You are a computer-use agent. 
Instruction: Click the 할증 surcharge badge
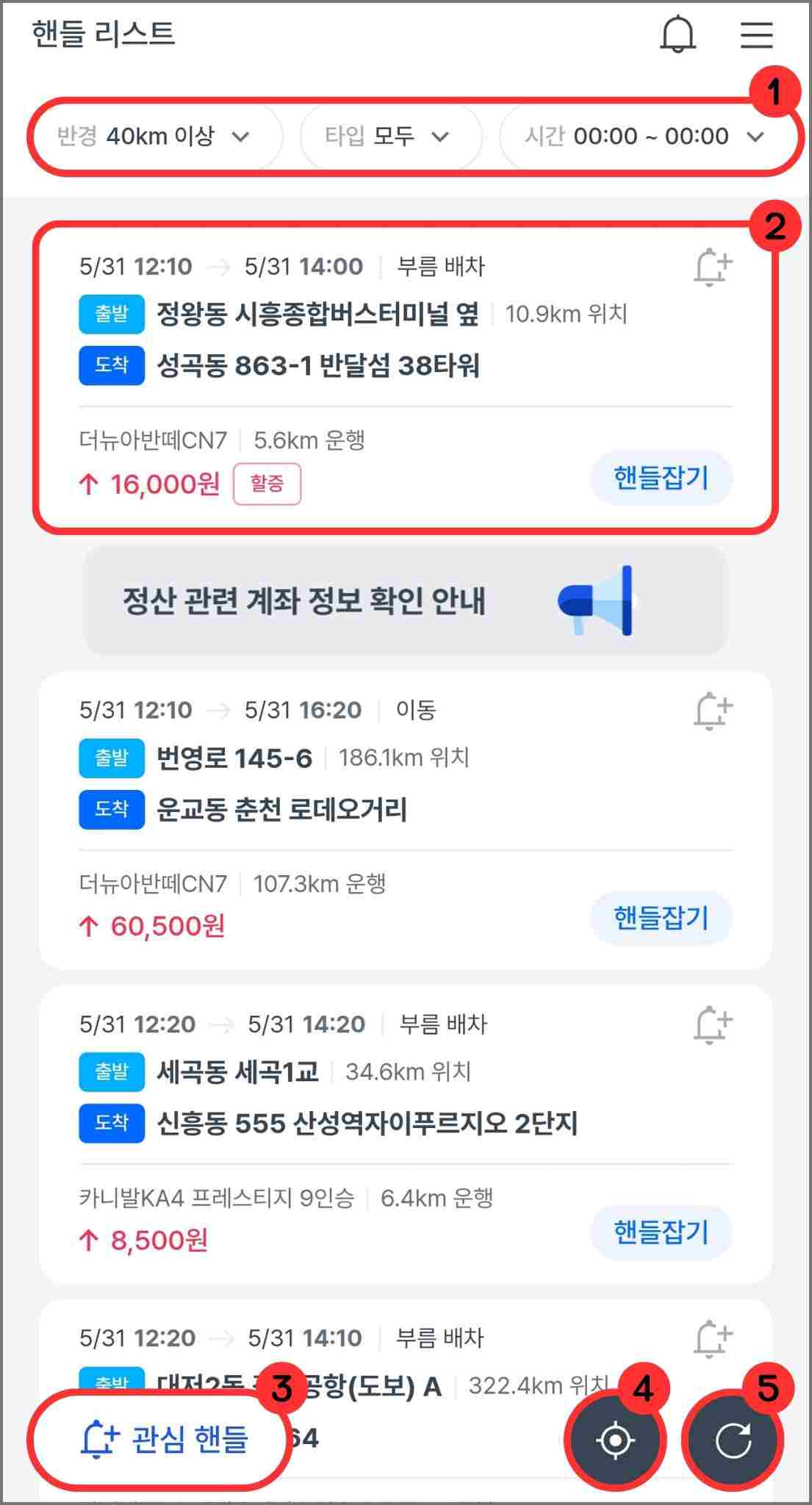pos(267,484)
